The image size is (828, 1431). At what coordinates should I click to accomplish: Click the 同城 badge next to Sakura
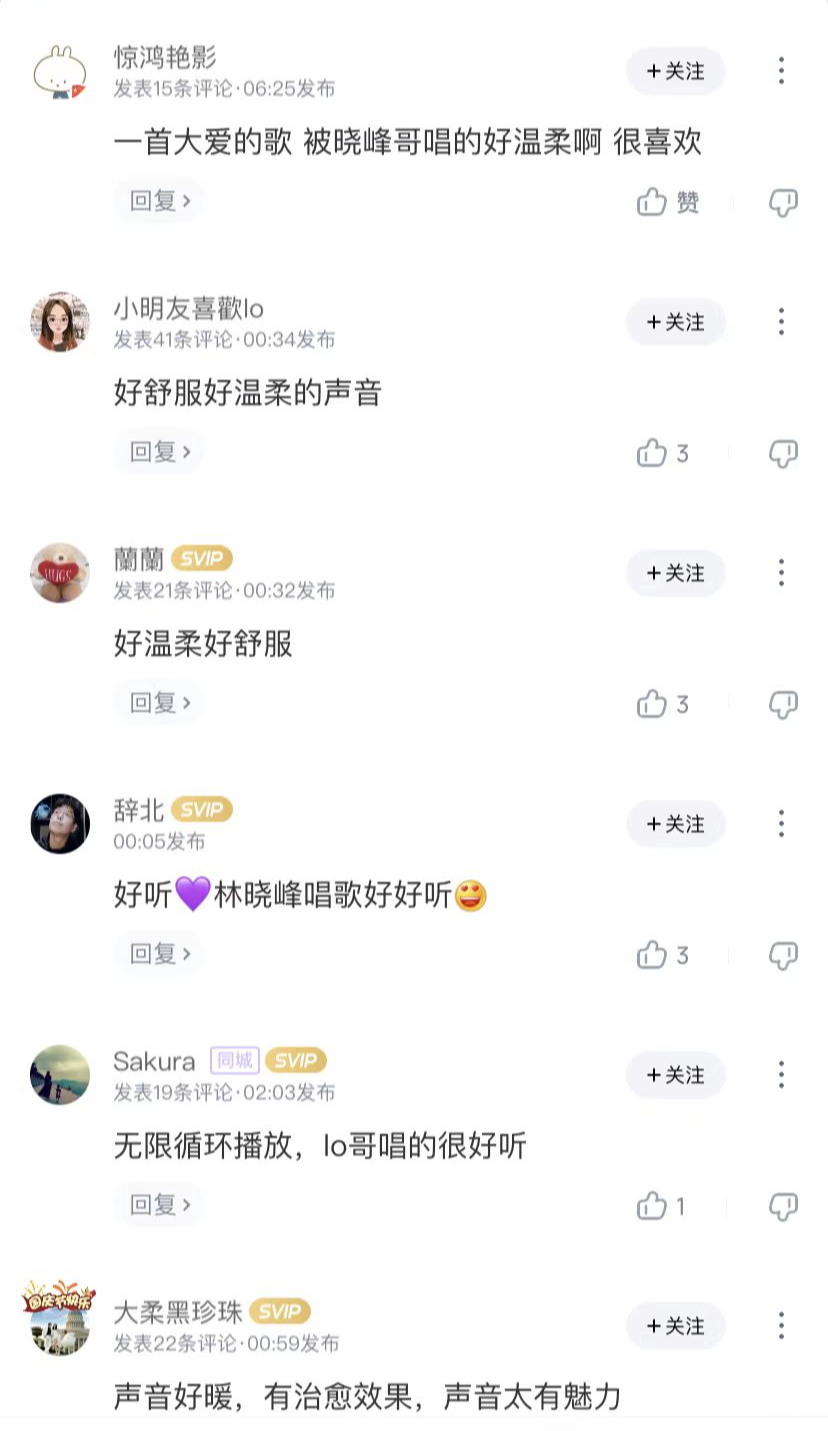click(234, 1061)
